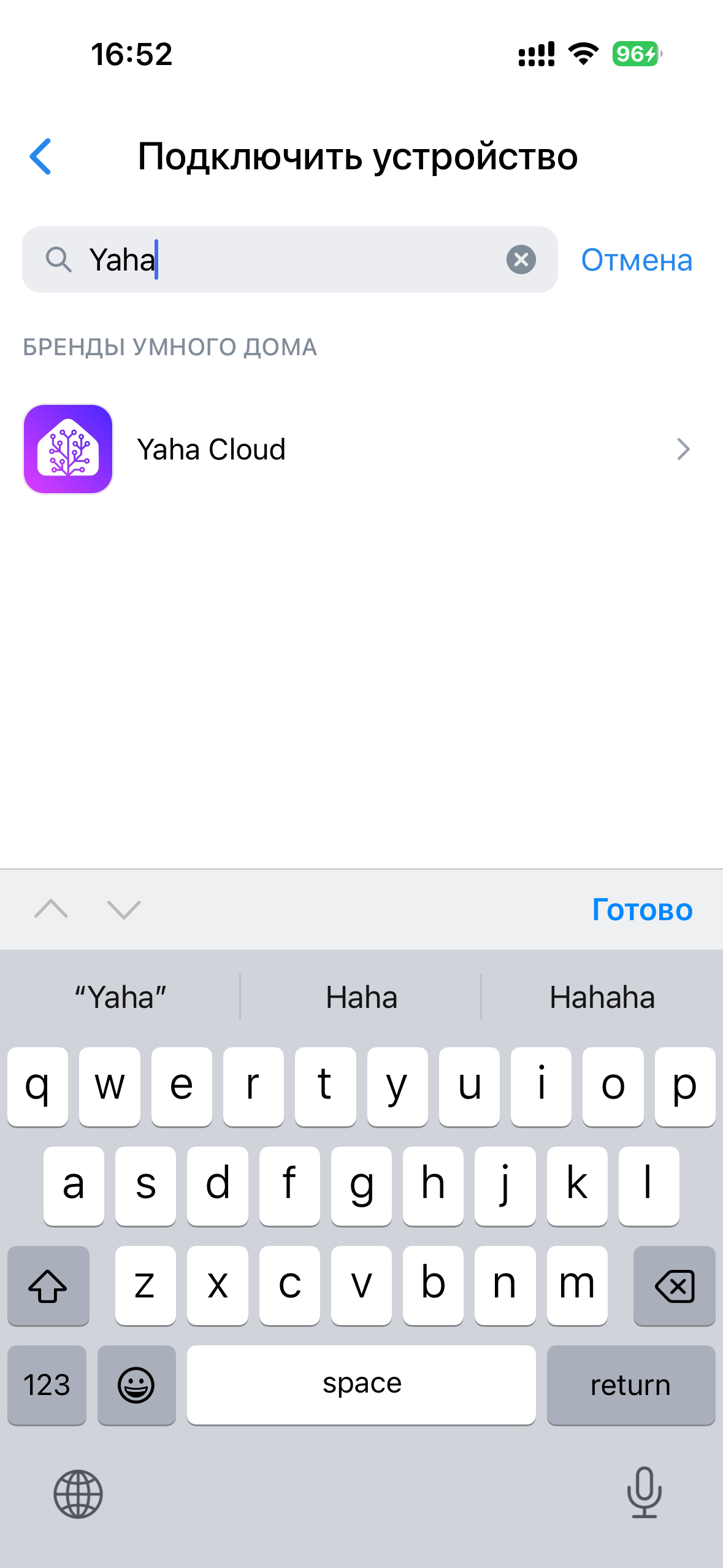This screenshot has height=1568, width=723.
Task: Hit the return key
Action: (x=630, y=1385)
